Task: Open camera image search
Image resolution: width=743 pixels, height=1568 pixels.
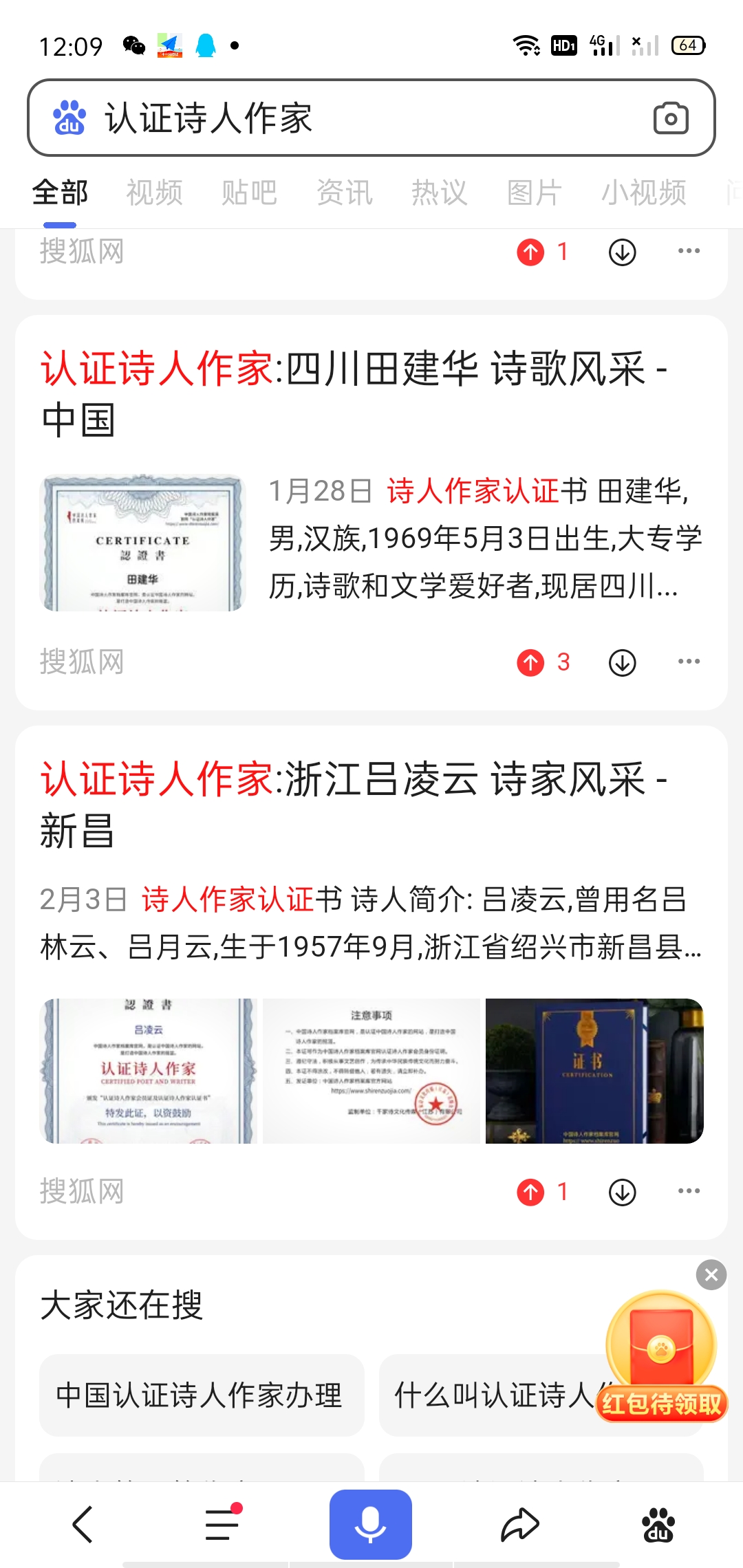Action: coord(670,118)
